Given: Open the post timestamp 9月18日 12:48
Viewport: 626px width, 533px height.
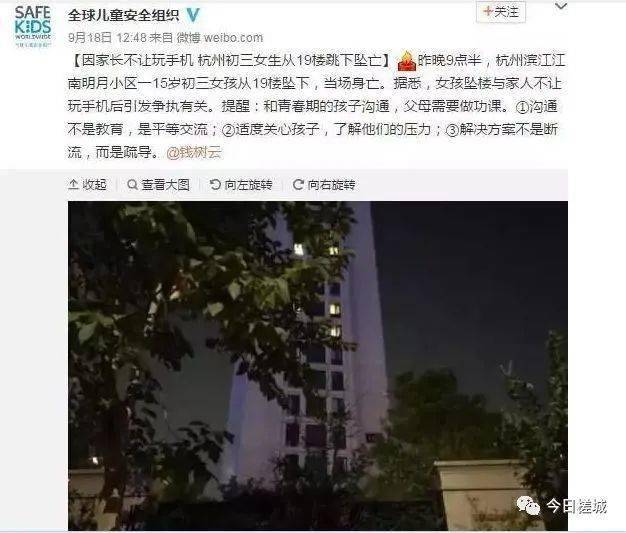Looking at the screenshot, I should 106,36.
